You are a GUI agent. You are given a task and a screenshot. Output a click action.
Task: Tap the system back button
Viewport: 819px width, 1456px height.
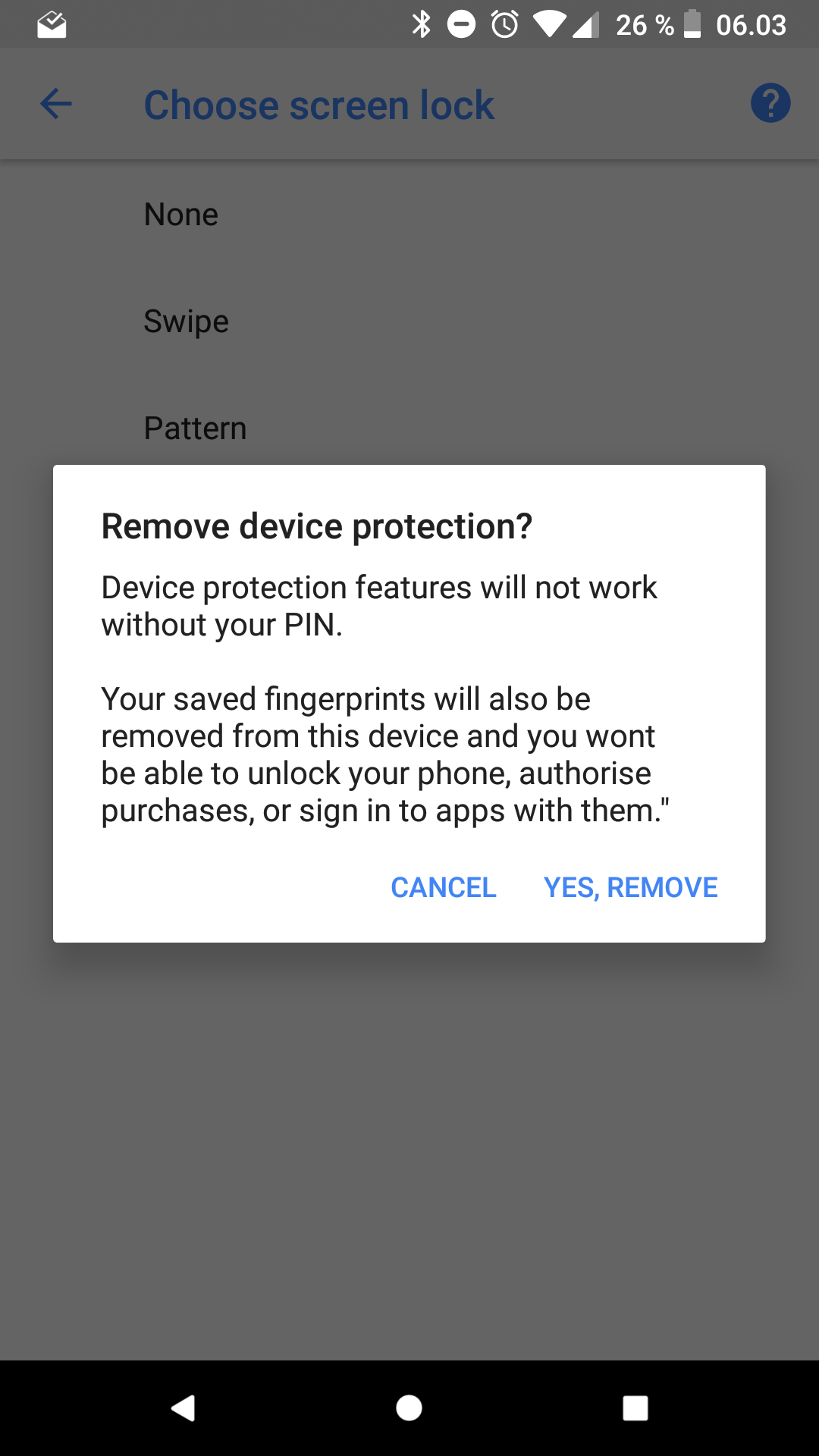tap(183, 1408)
